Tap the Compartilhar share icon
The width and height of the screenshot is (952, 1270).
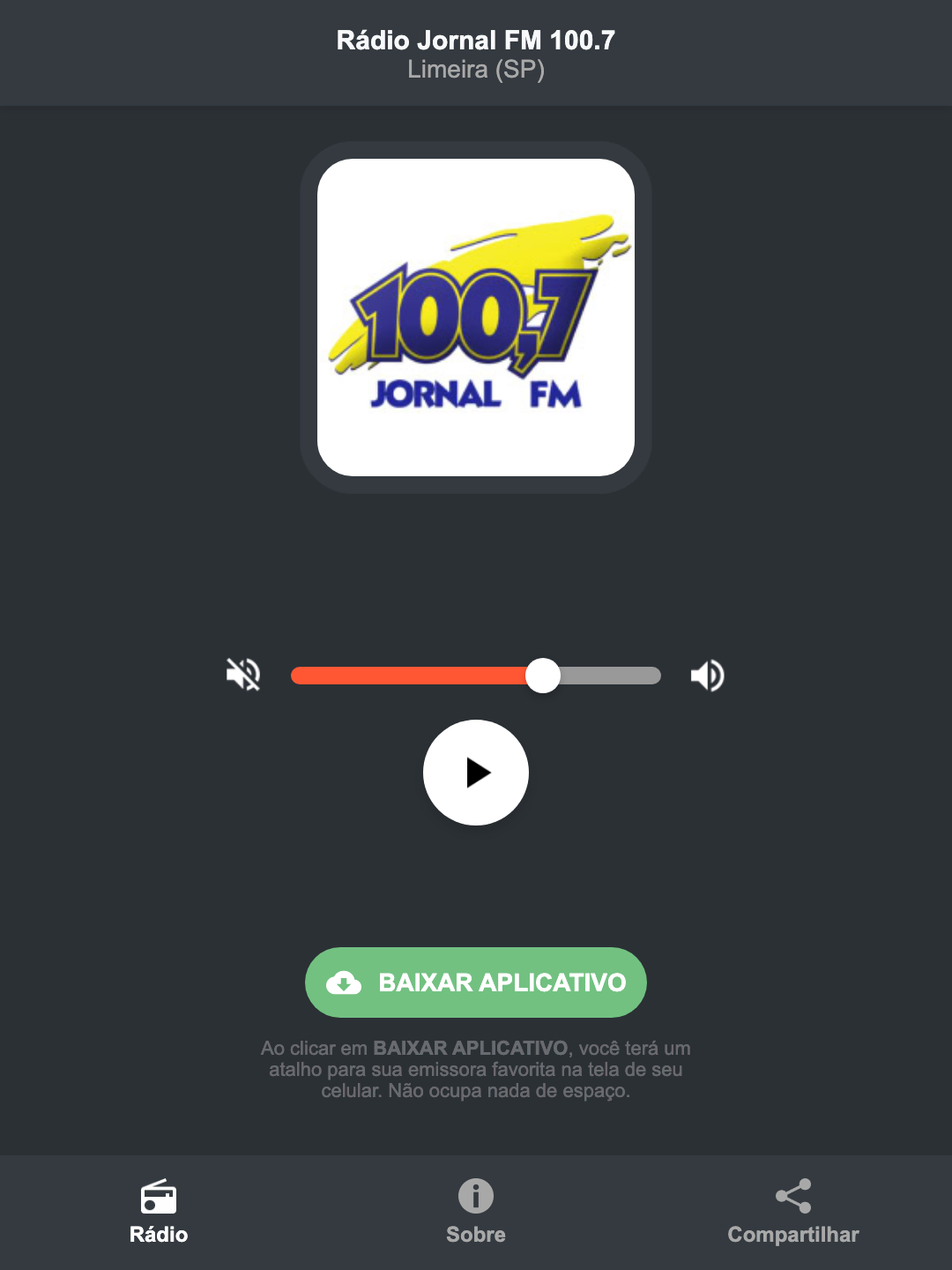click(792, 1197)
